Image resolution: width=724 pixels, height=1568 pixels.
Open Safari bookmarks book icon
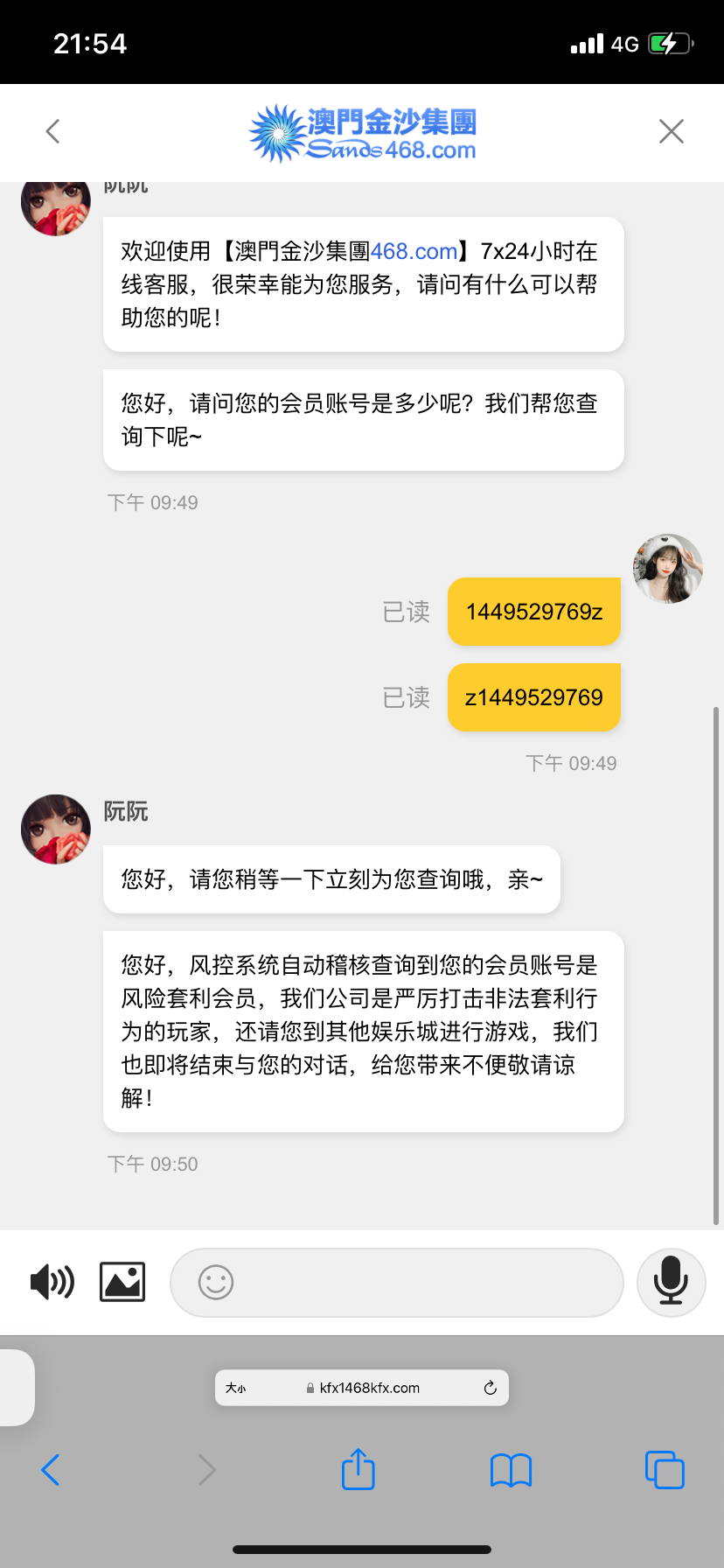(512, 1470)
